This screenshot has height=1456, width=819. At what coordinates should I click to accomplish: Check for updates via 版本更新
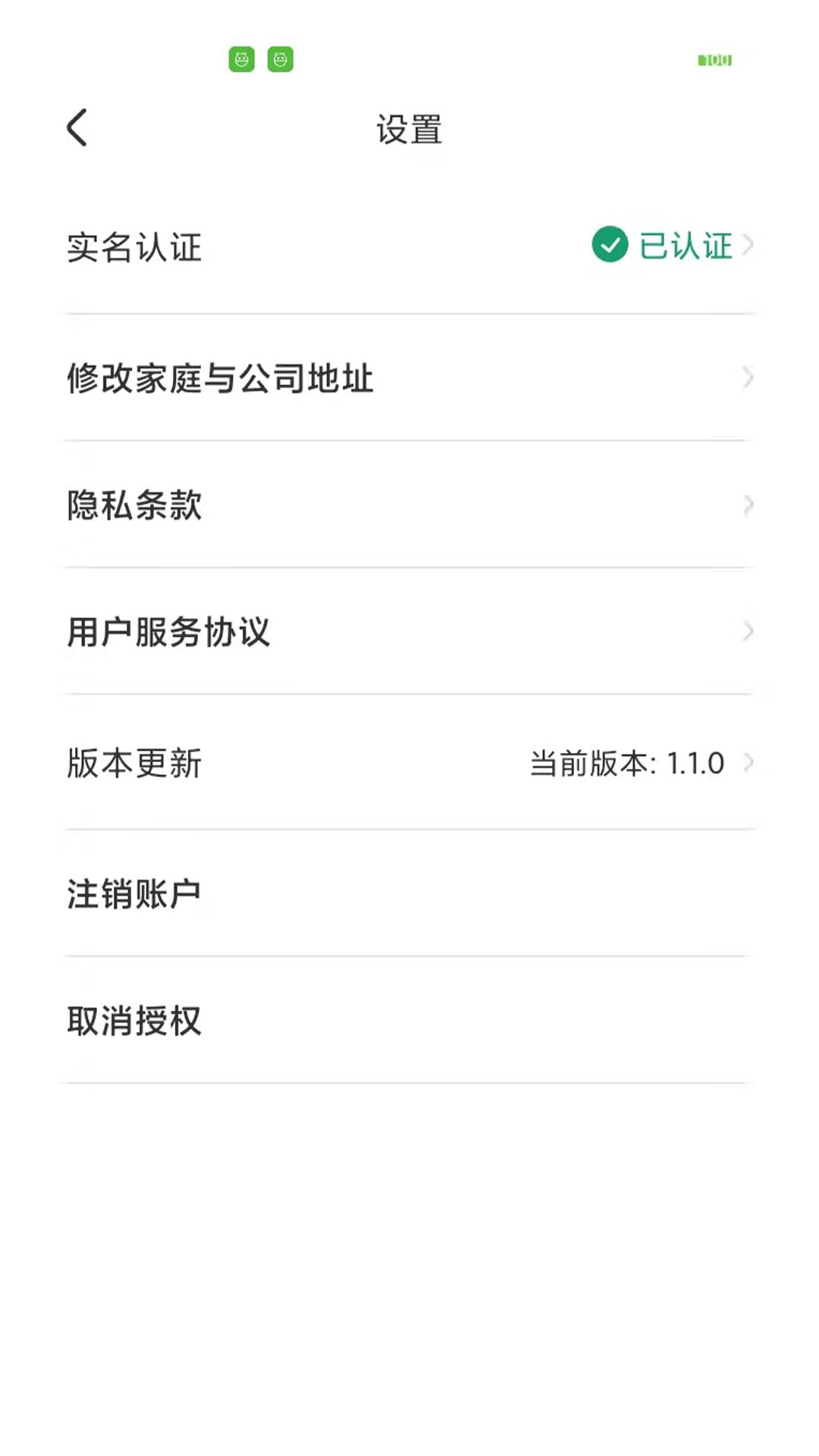[x=133, y=766]
